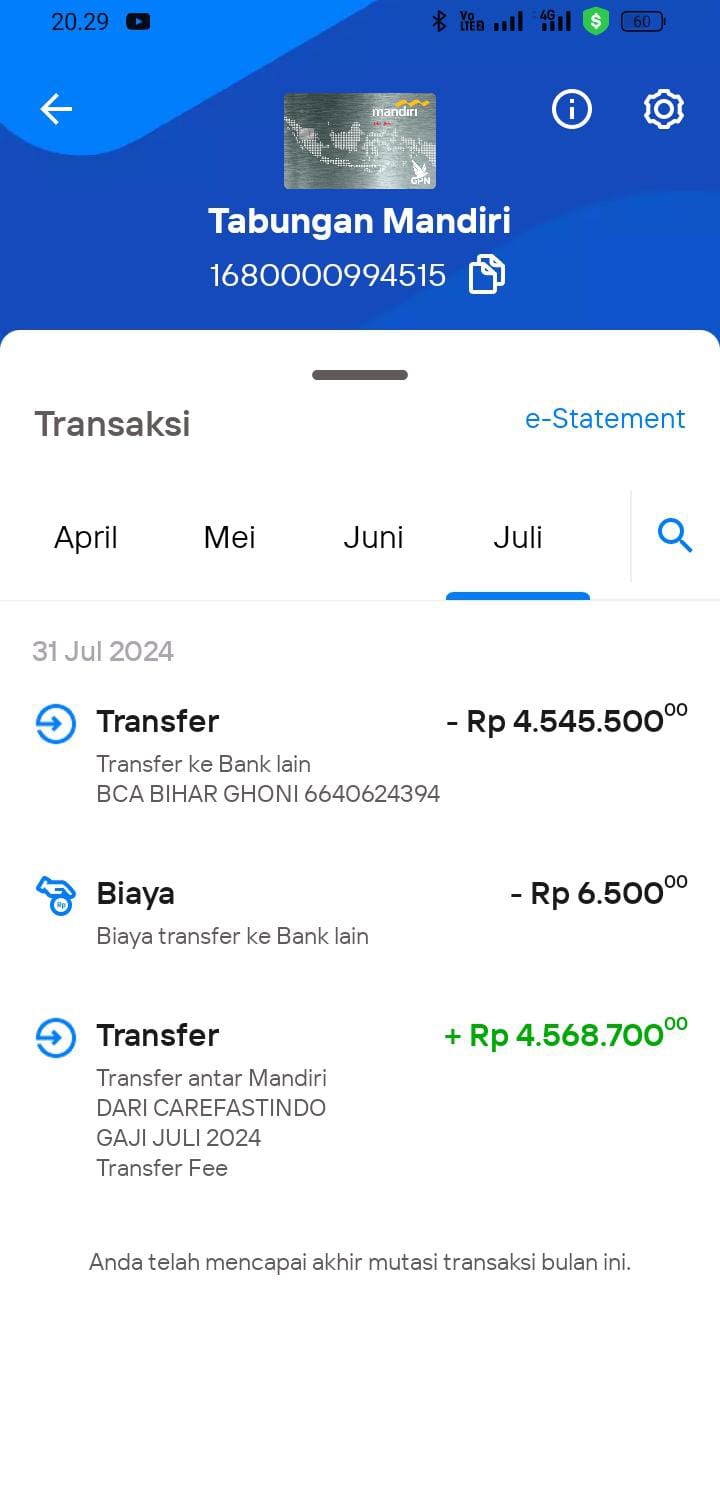
Task: Switch to the April tab
Action: coord(86,537)
